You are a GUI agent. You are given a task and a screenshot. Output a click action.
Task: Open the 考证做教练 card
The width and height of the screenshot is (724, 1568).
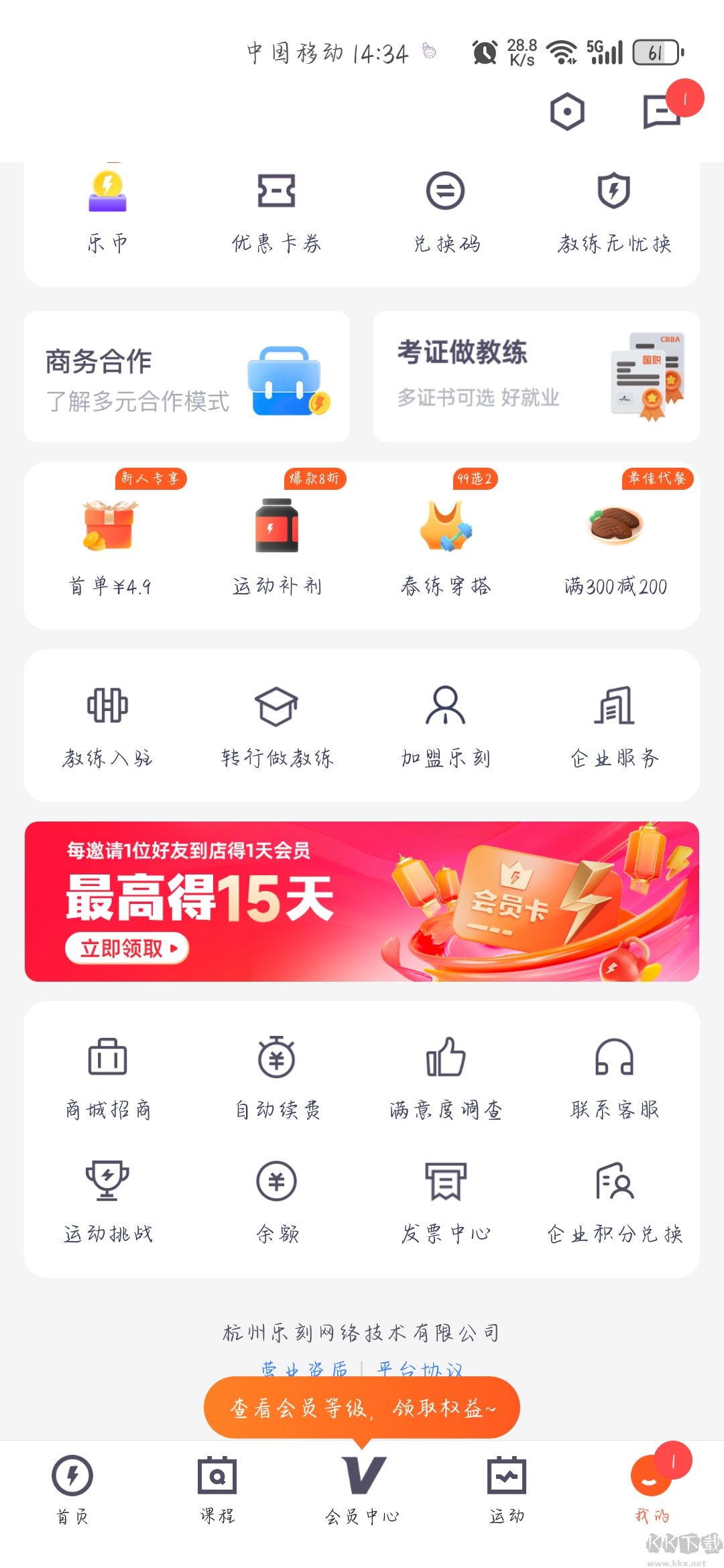click(x=536, y=377)
